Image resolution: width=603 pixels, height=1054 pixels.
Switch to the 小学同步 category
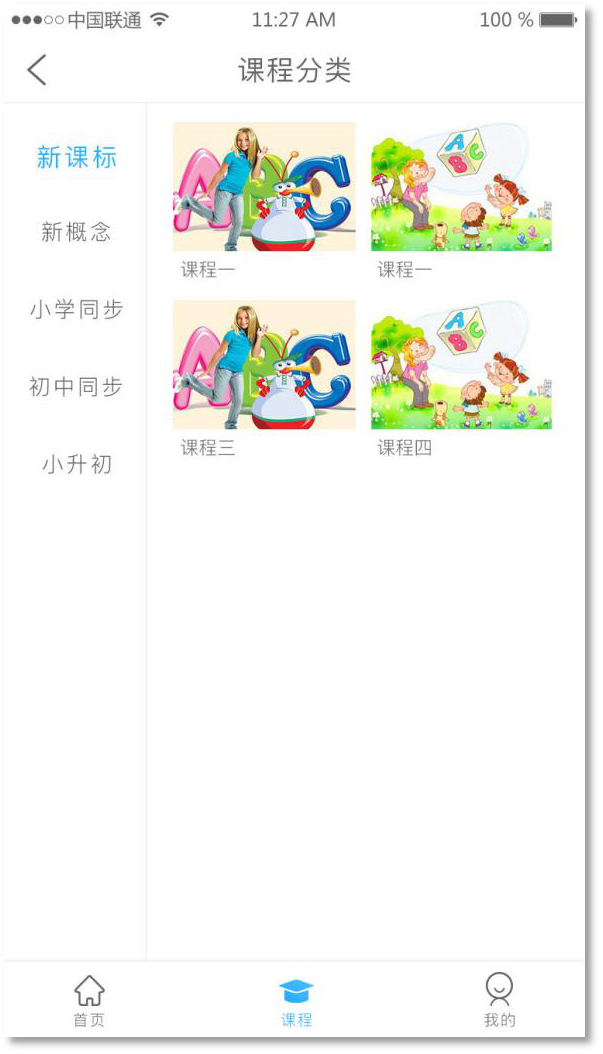point(77,310)
